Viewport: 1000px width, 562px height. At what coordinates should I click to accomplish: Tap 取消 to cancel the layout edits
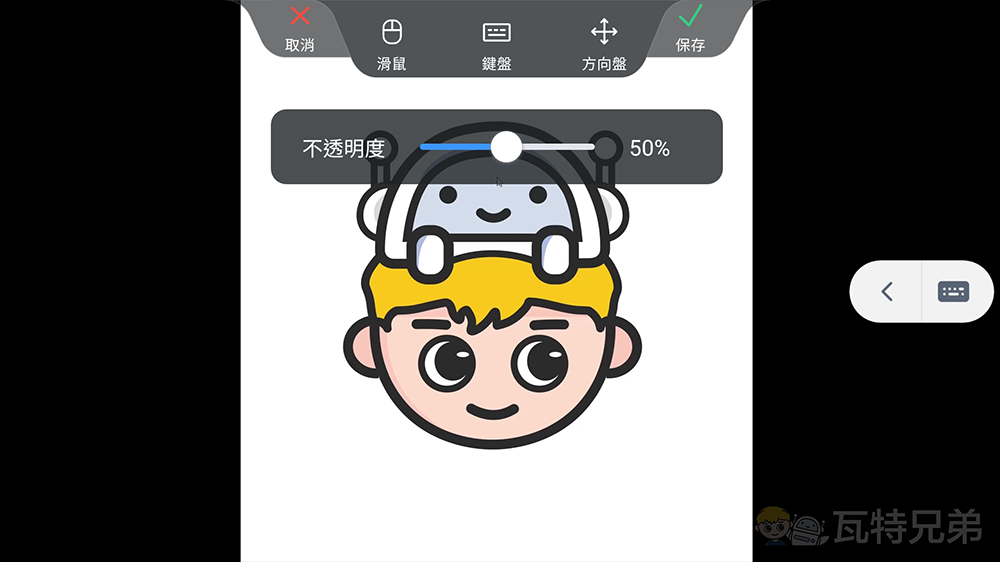299,28
